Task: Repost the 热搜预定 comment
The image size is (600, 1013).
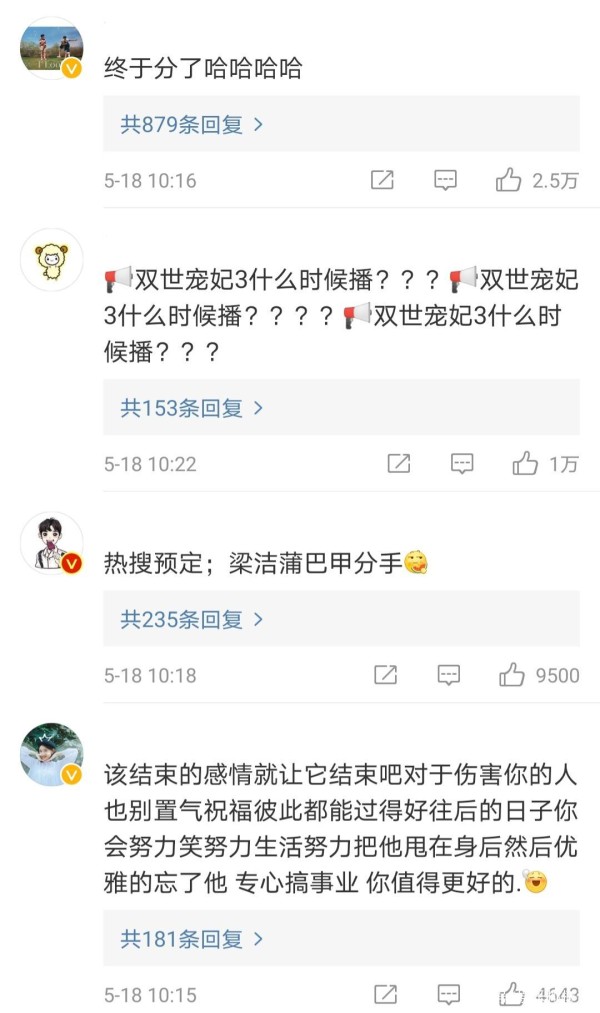Action: 385,675
